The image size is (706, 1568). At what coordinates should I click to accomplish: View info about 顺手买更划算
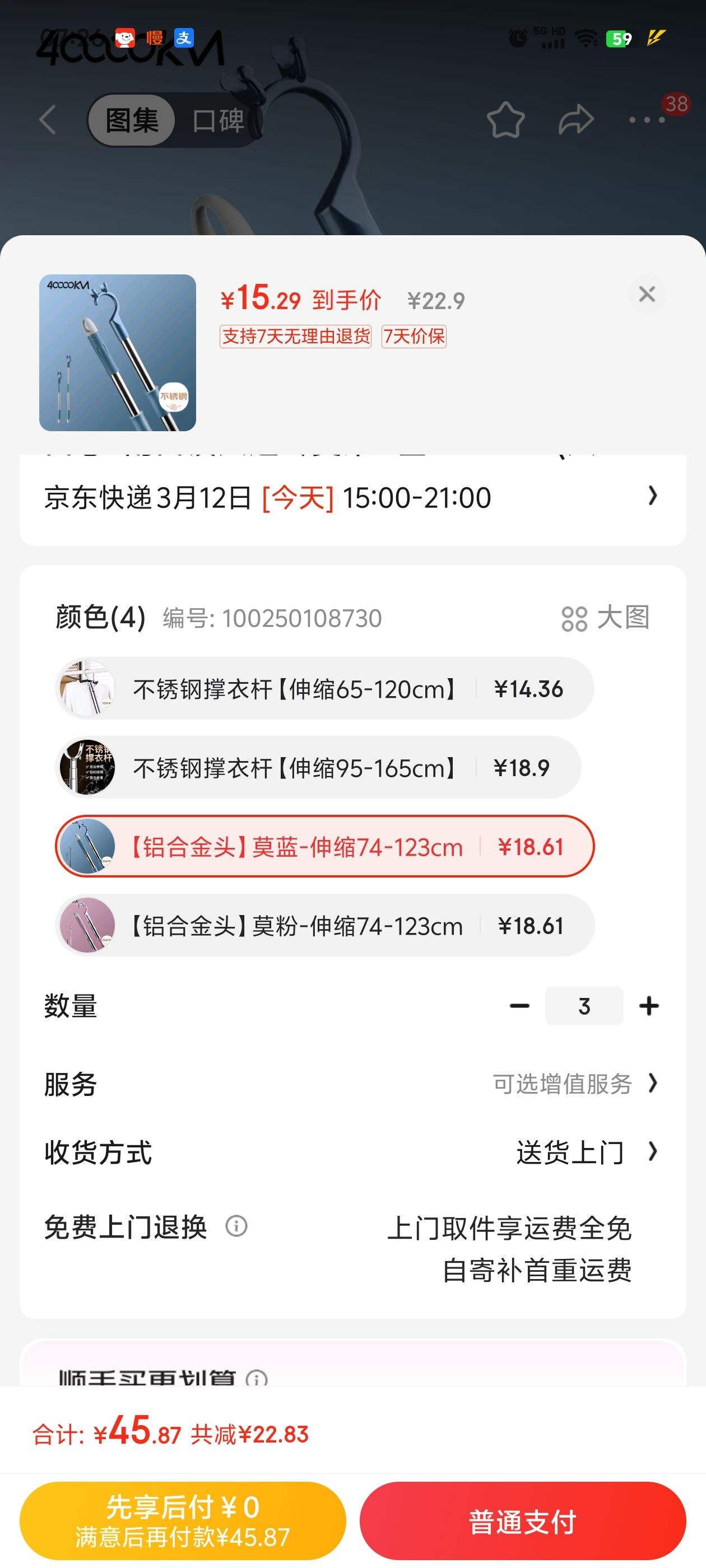pos(257,1378)
